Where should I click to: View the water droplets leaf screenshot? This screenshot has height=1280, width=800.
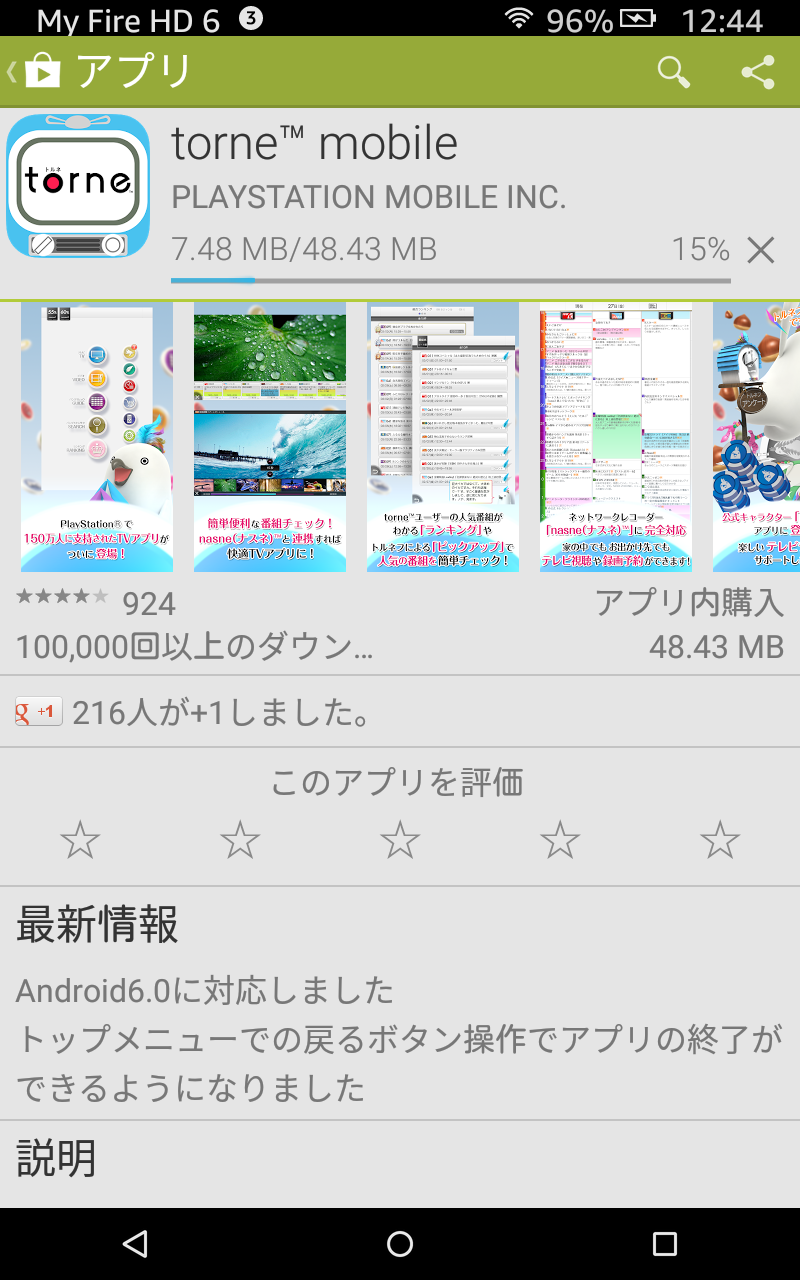[x=270, y=438]
